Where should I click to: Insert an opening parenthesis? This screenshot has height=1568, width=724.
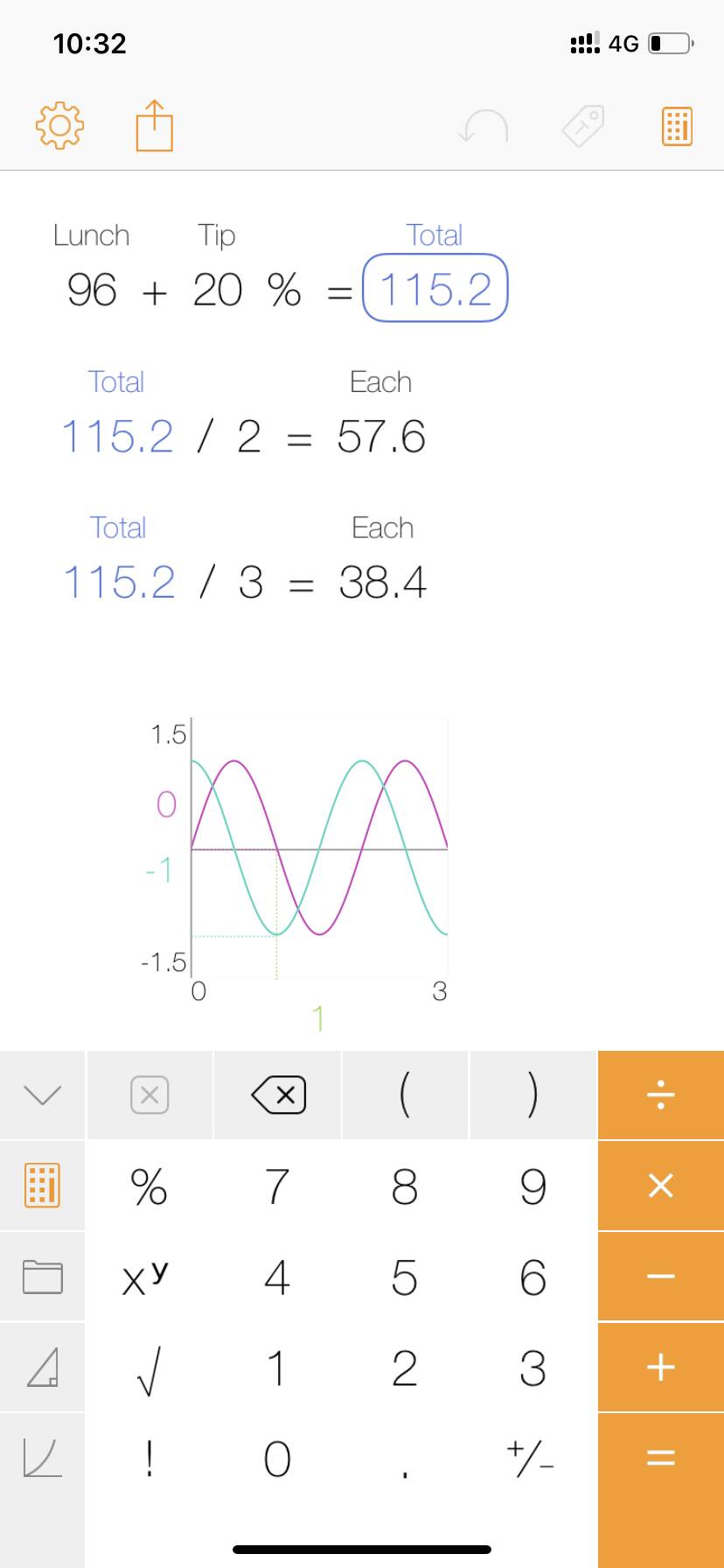pyautogui.click(x=405, y=1095)
